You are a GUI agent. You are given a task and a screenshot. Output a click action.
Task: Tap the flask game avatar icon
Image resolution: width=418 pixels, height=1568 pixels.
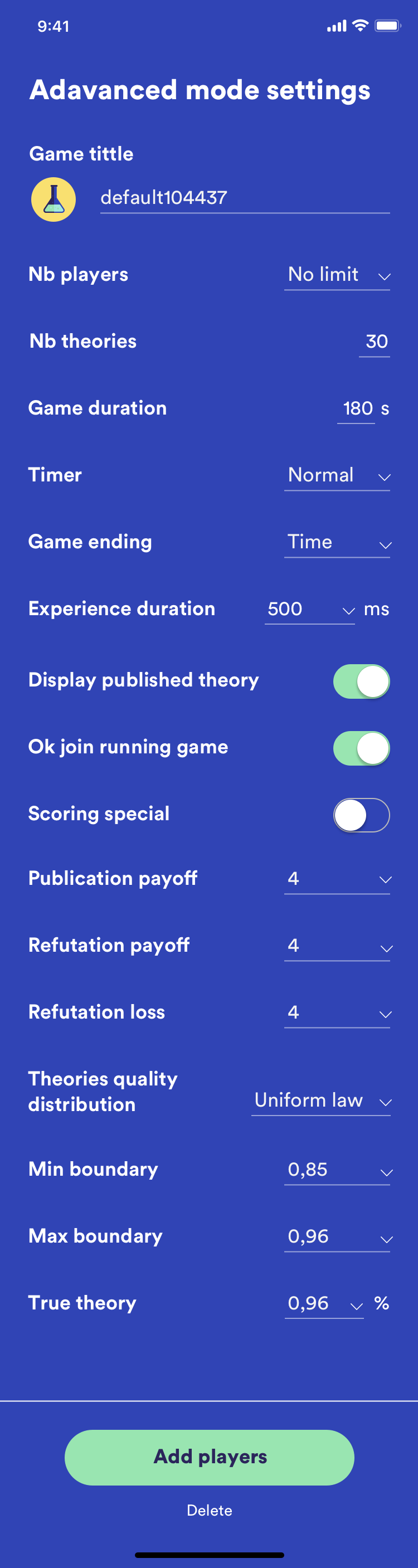point(54,199)
